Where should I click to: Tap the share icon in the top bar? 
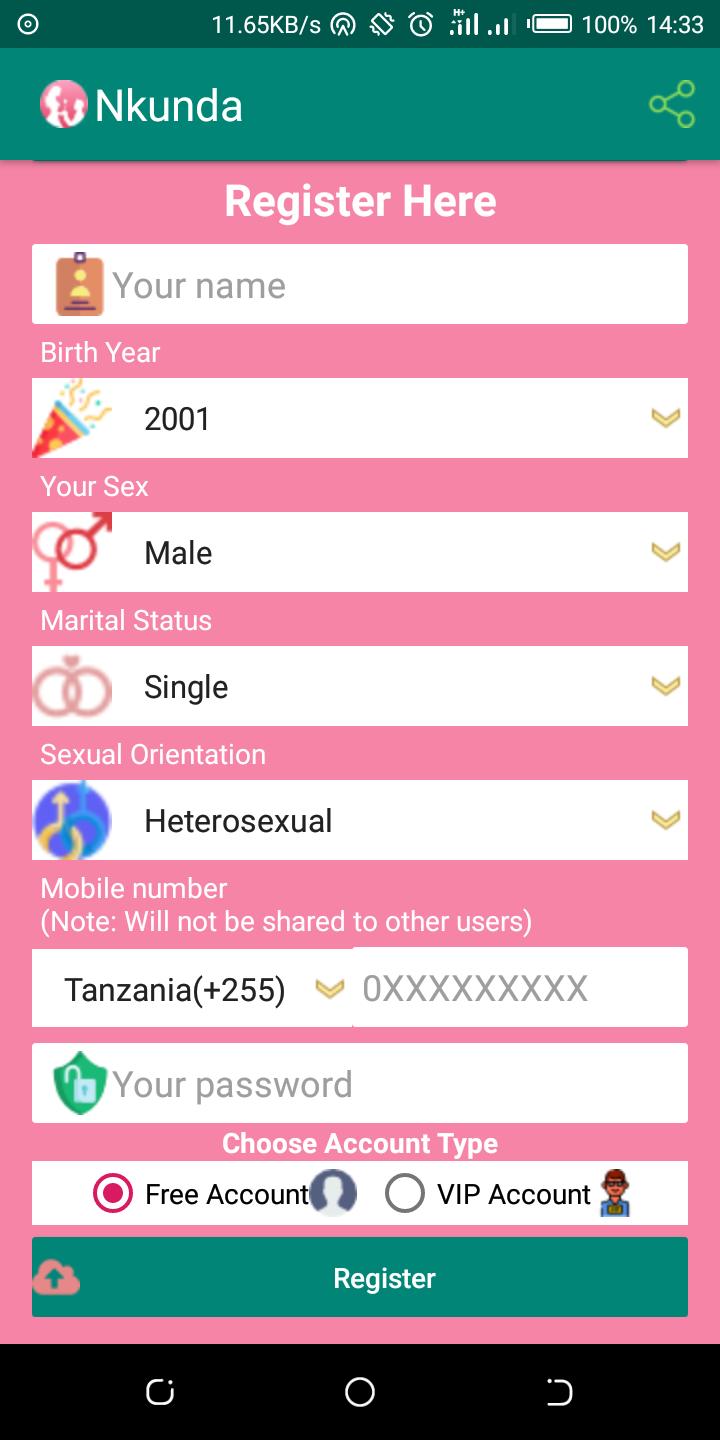click(671, 103)
